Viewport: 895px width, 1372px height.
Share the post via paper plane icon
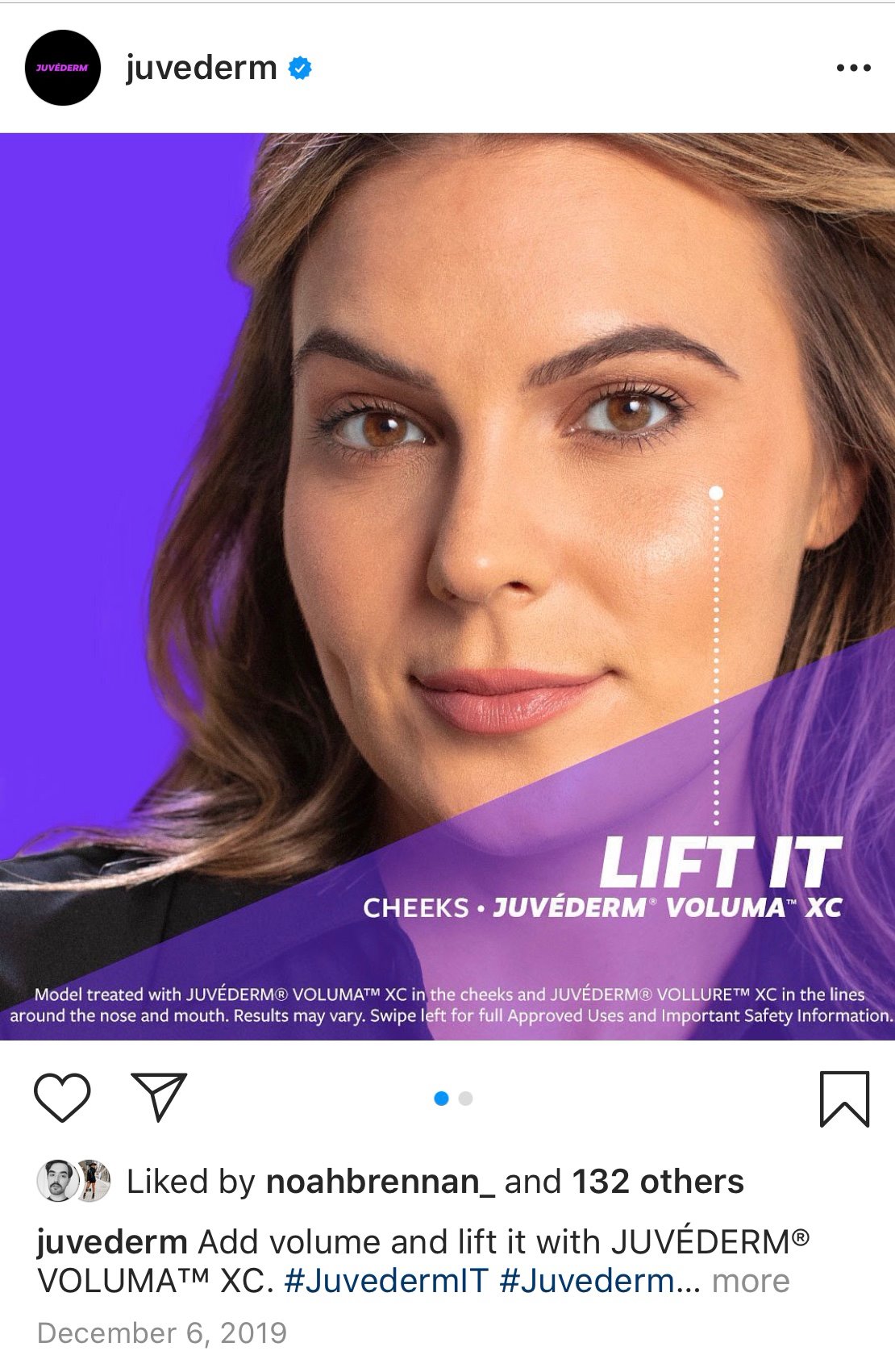point(159,1097)
